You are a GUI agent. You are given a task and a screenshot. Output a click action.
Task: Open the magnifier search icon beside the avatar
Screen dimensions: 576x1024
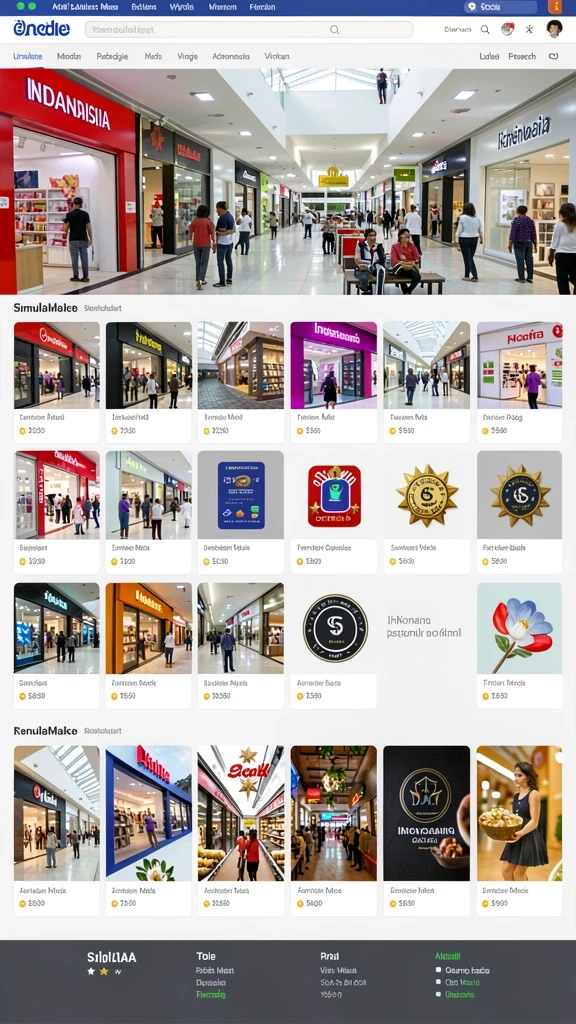tap(485, 29)
